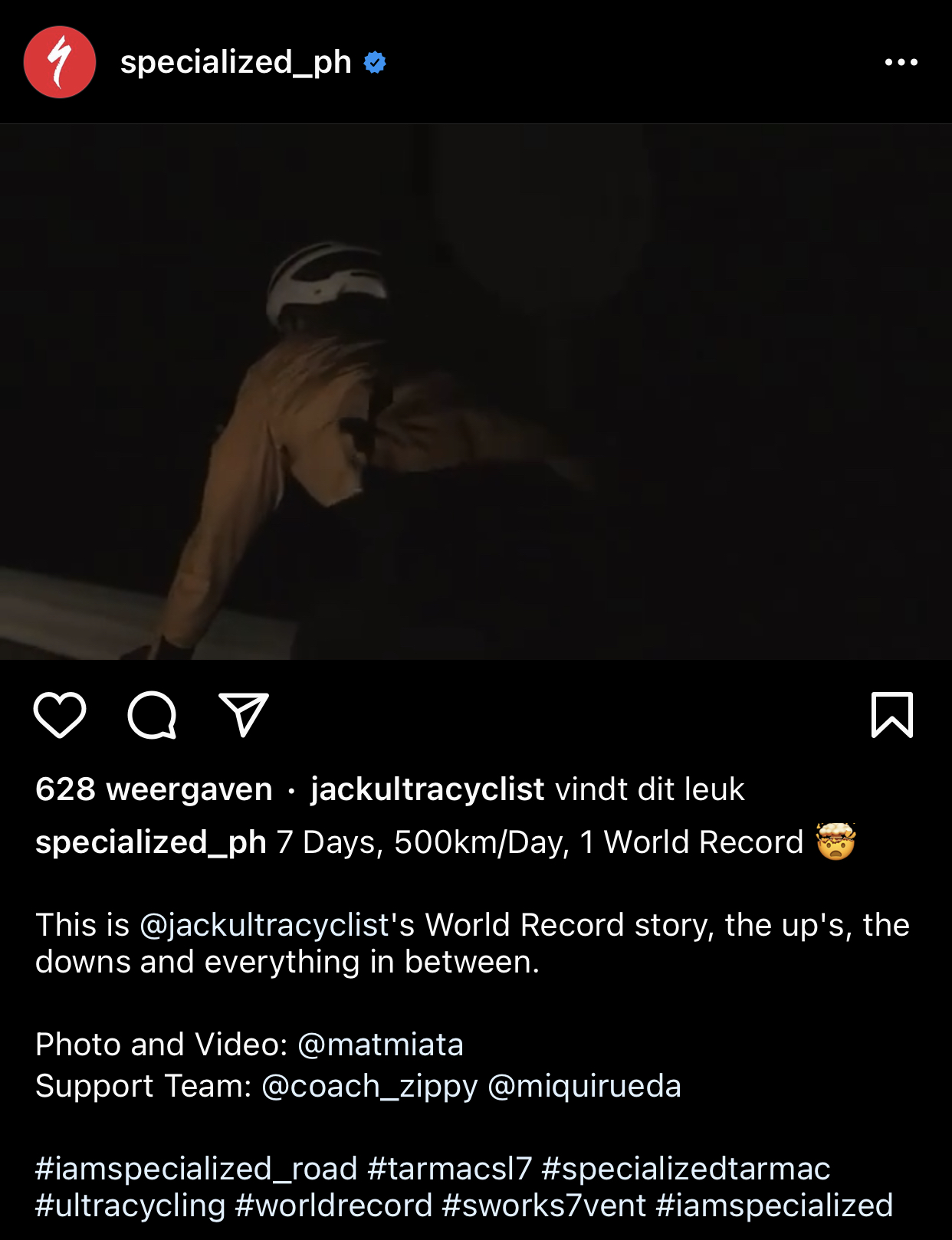This screenshot has height=1240, width=952.
Task: View the 628 weergaven play count
Action: coord(153,789)
